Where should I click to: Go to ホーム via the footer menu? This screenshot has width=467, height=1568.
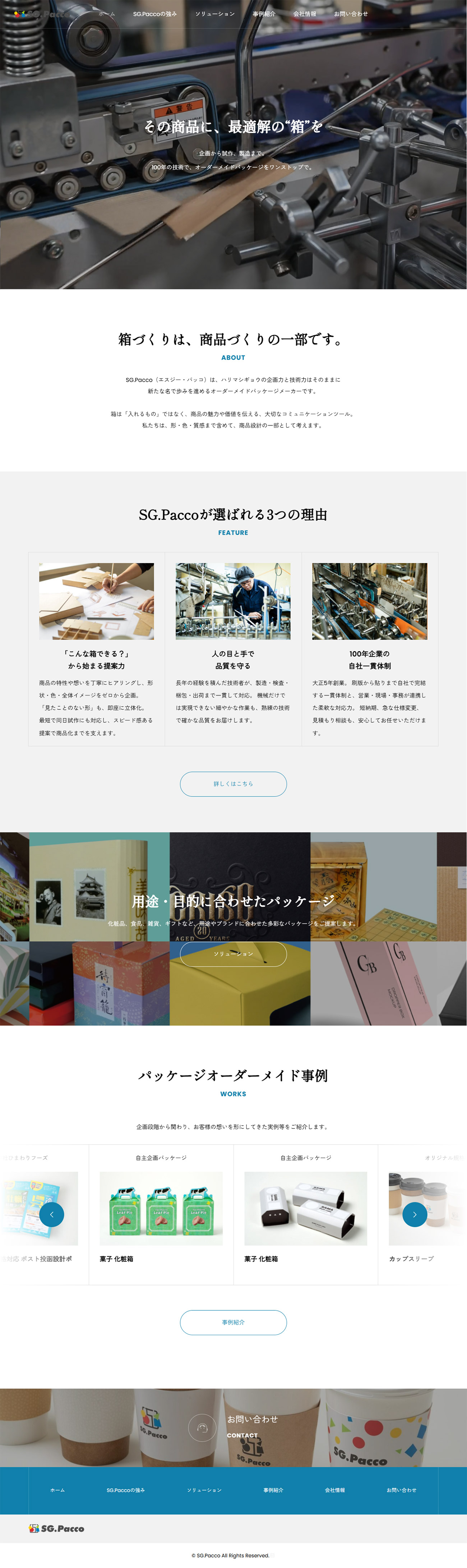[57, 1490]
